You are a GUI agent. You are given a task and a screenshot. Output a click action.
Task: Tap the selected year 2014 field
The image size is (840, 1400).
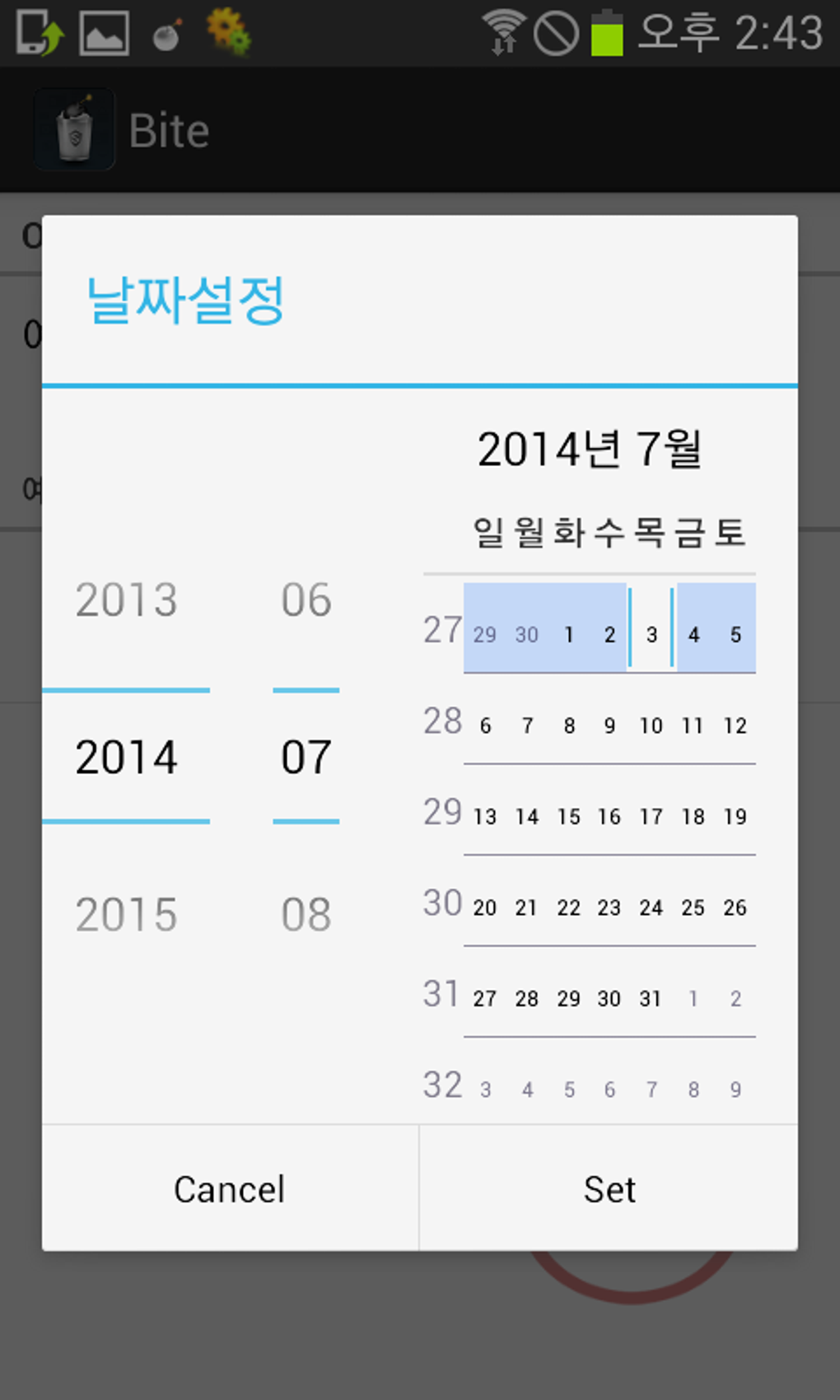127,757
